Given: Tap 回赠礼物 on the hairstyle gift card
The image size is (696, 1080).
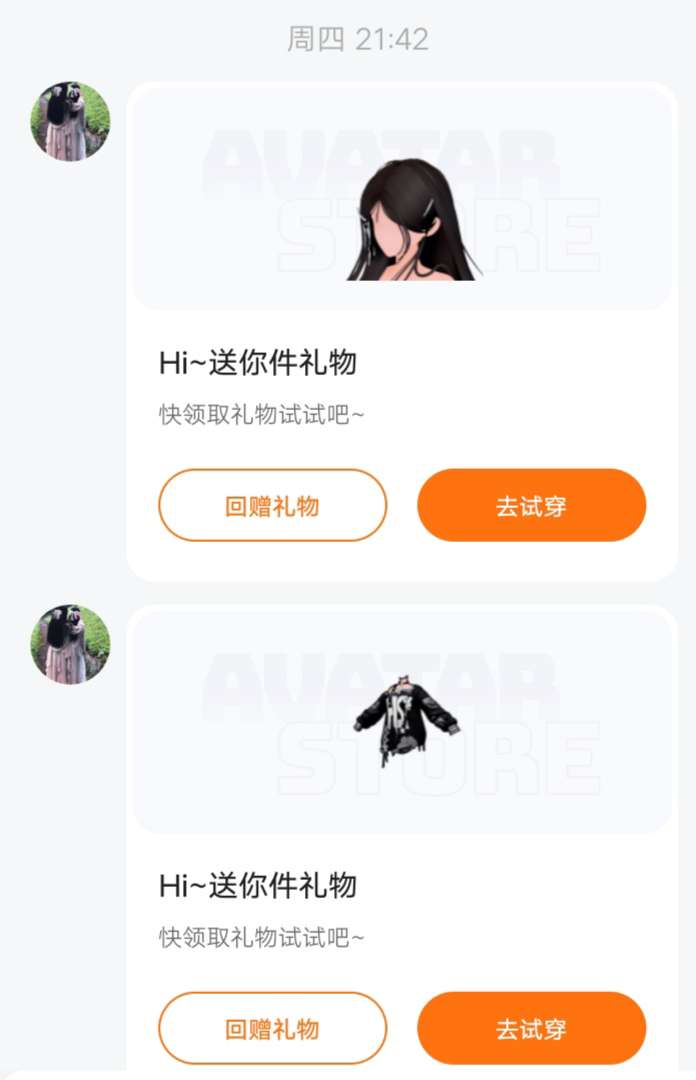Looking at the screenshot, I should coord(272,506).
